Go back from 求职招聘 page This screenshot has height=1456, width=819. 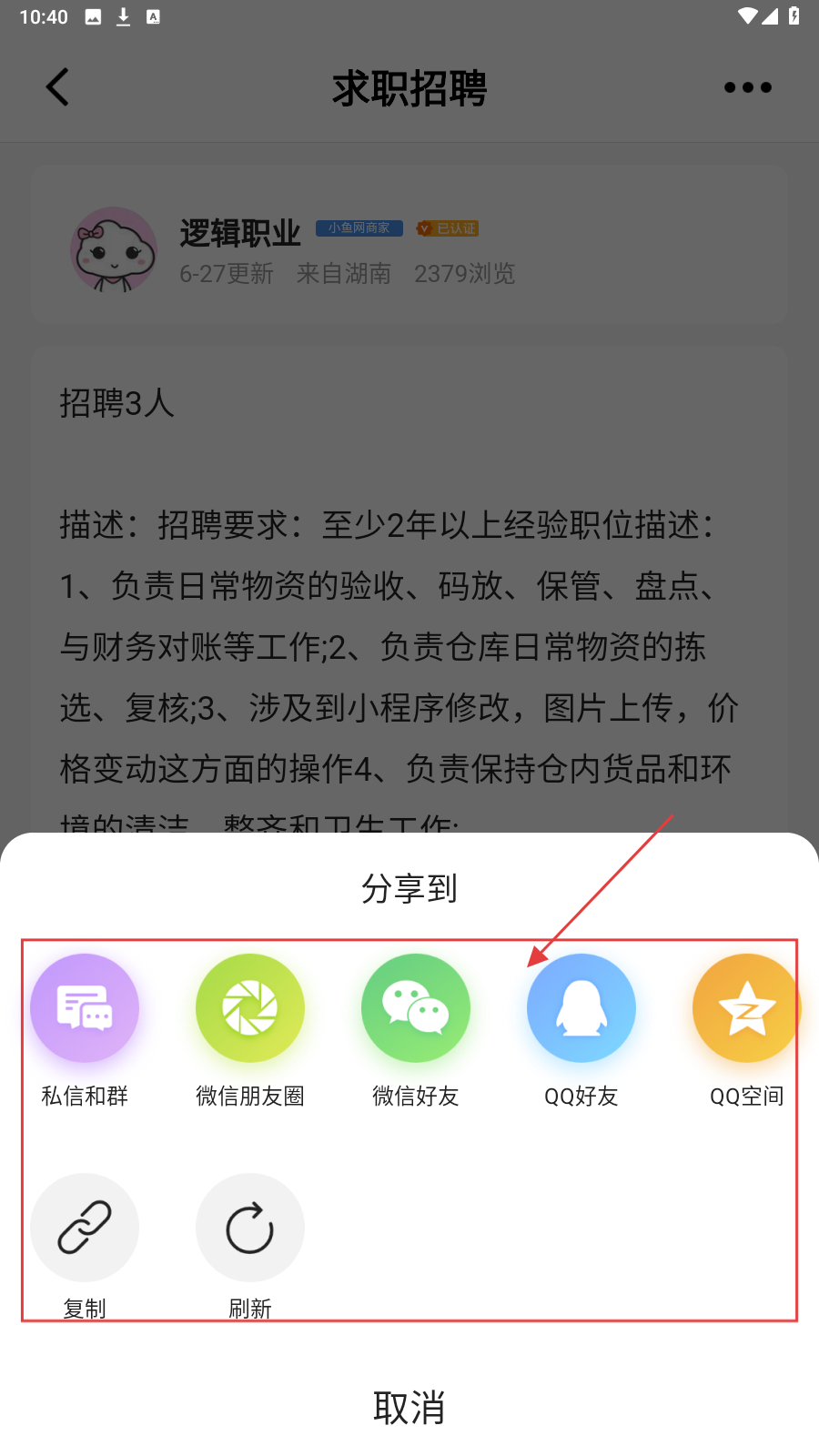tap(57, 87)
